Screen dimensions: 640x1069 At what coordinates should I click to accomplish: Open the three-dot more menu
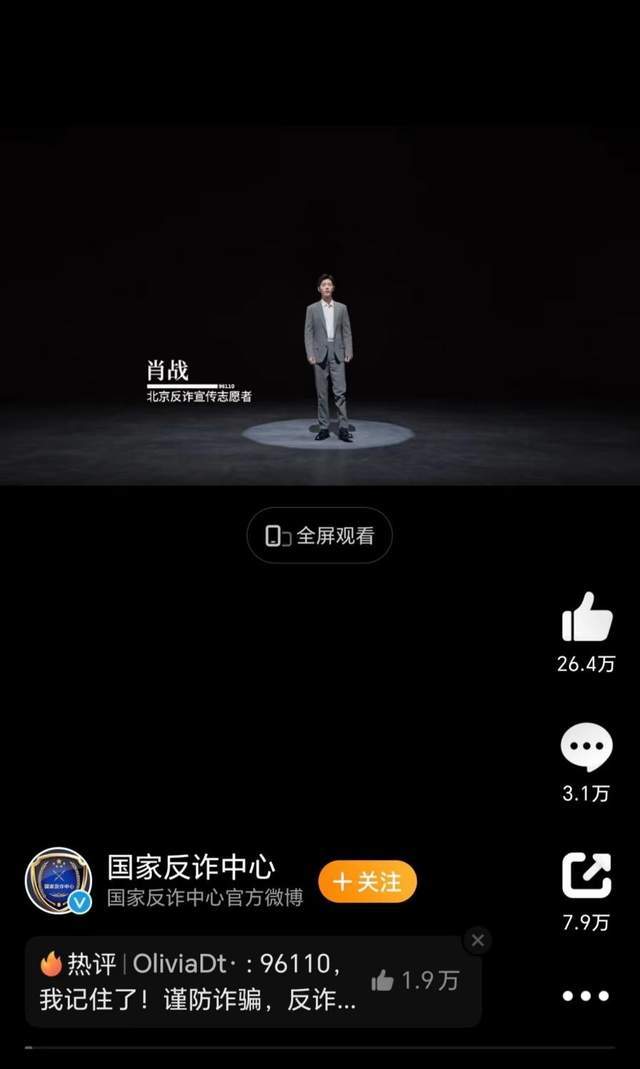pyautogui.click(x=586, y=995)
